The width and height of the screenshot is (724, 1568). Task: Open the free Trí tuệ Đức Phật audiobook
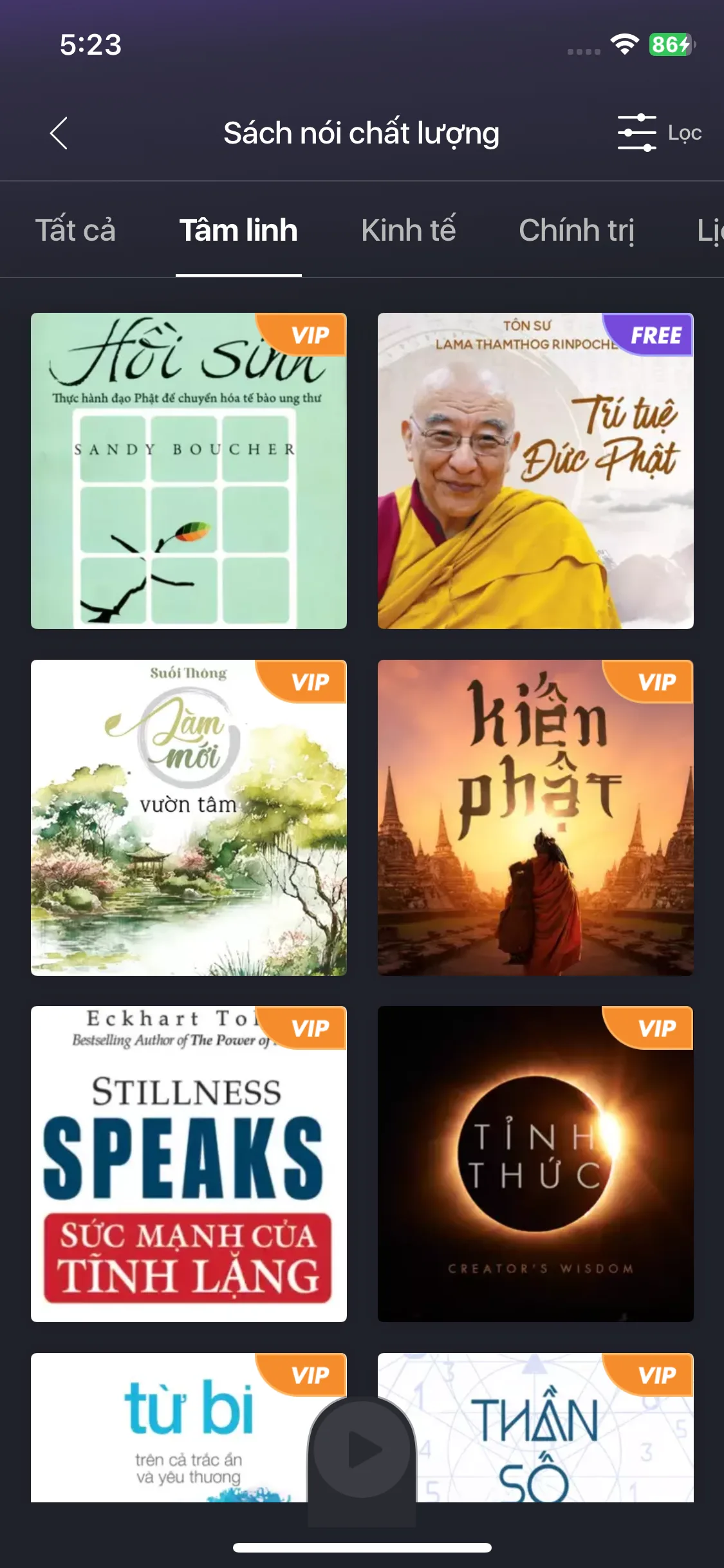535,471
